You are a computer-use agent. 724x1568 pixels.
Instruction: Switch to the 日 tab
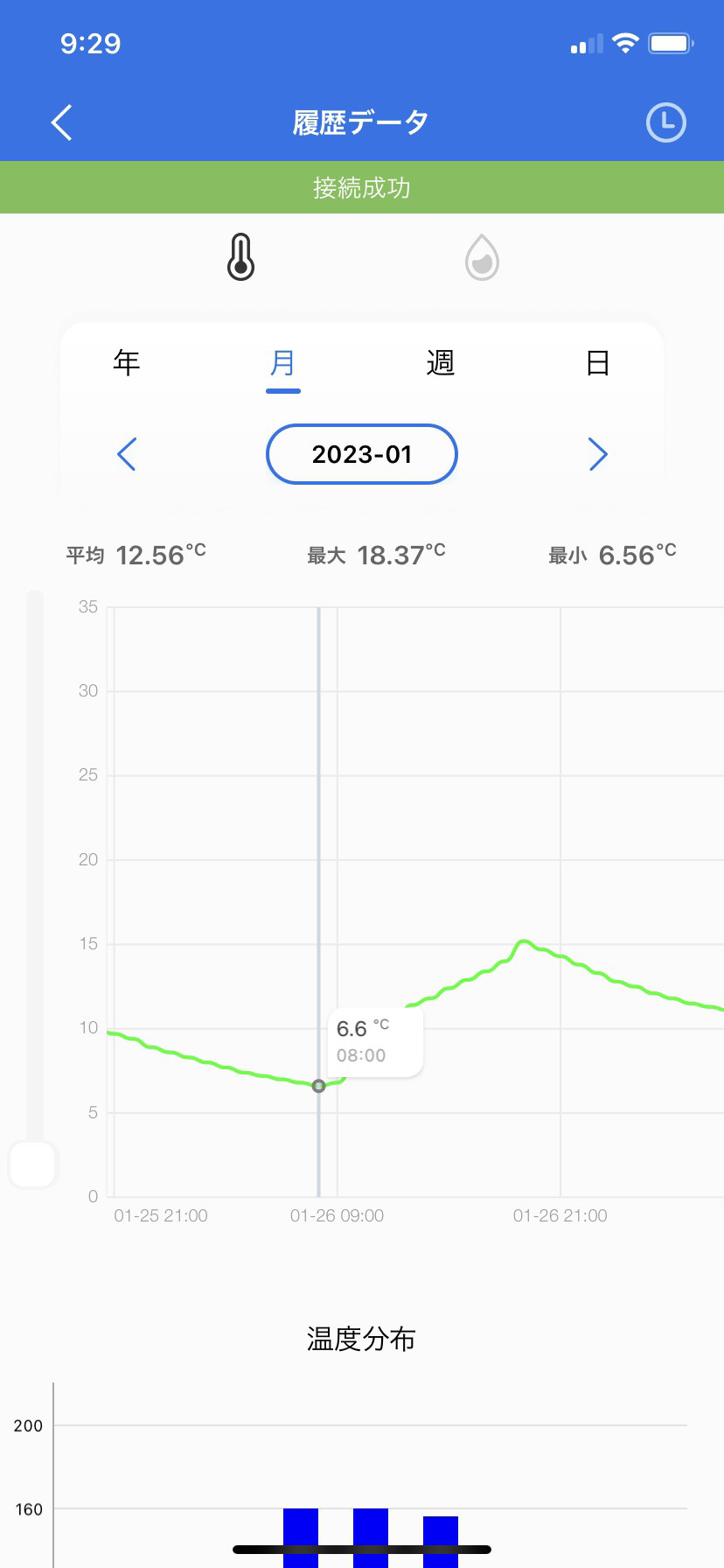[x=598, y=362]
